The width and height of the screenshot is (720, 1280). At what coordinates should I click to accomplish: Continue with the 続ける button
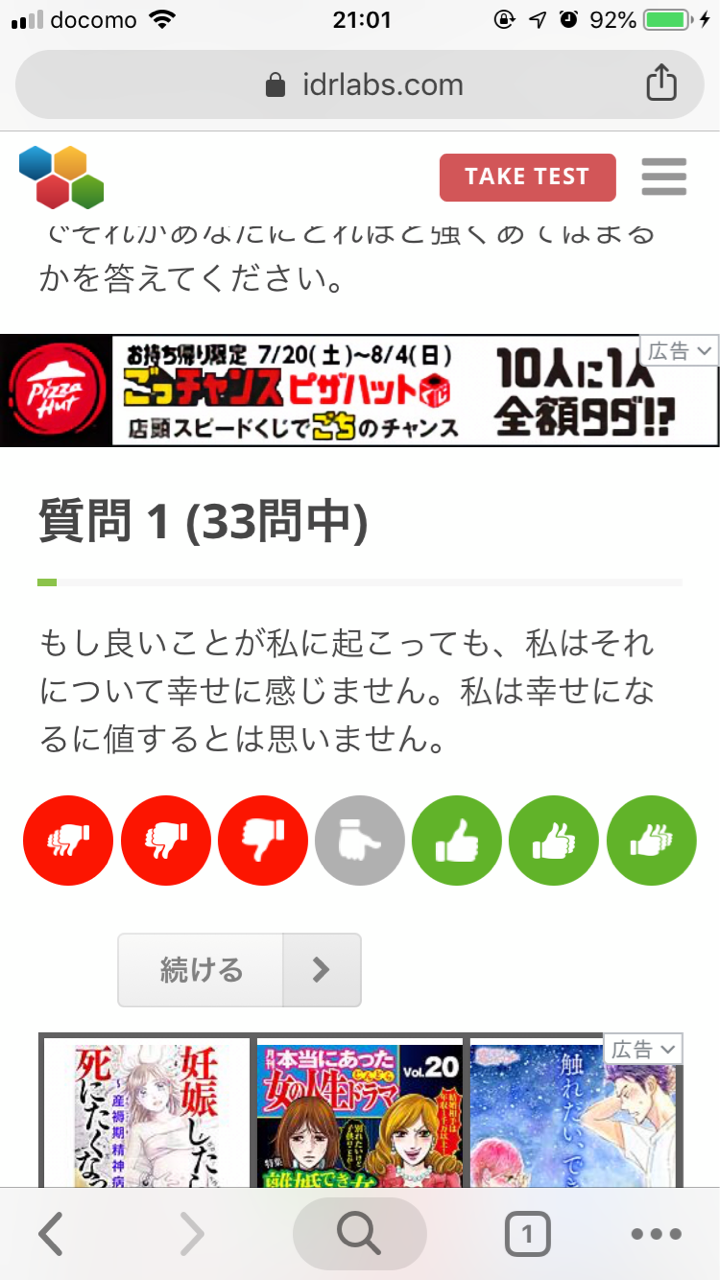(x=239, y=970)
